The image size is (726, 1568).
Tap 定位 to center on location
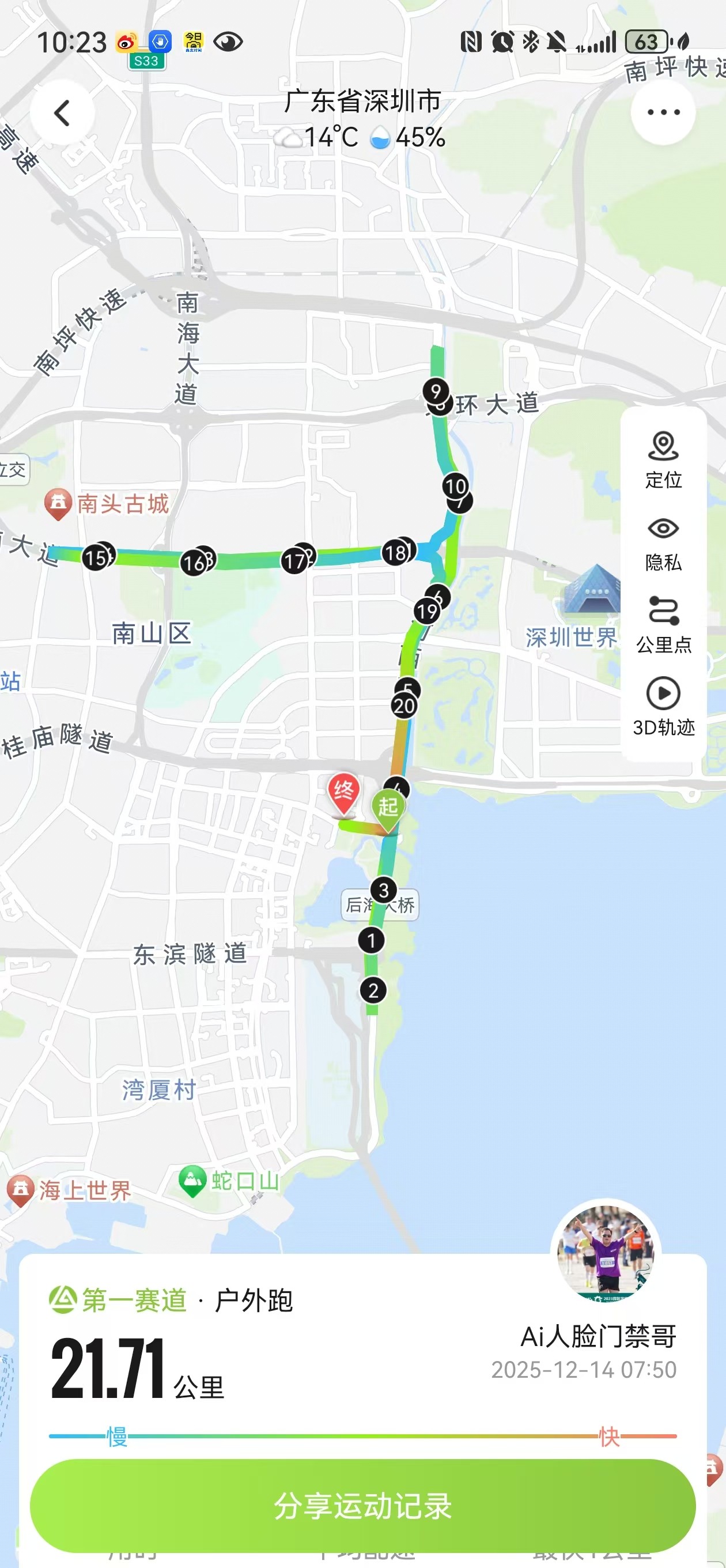tap(663, 459)
